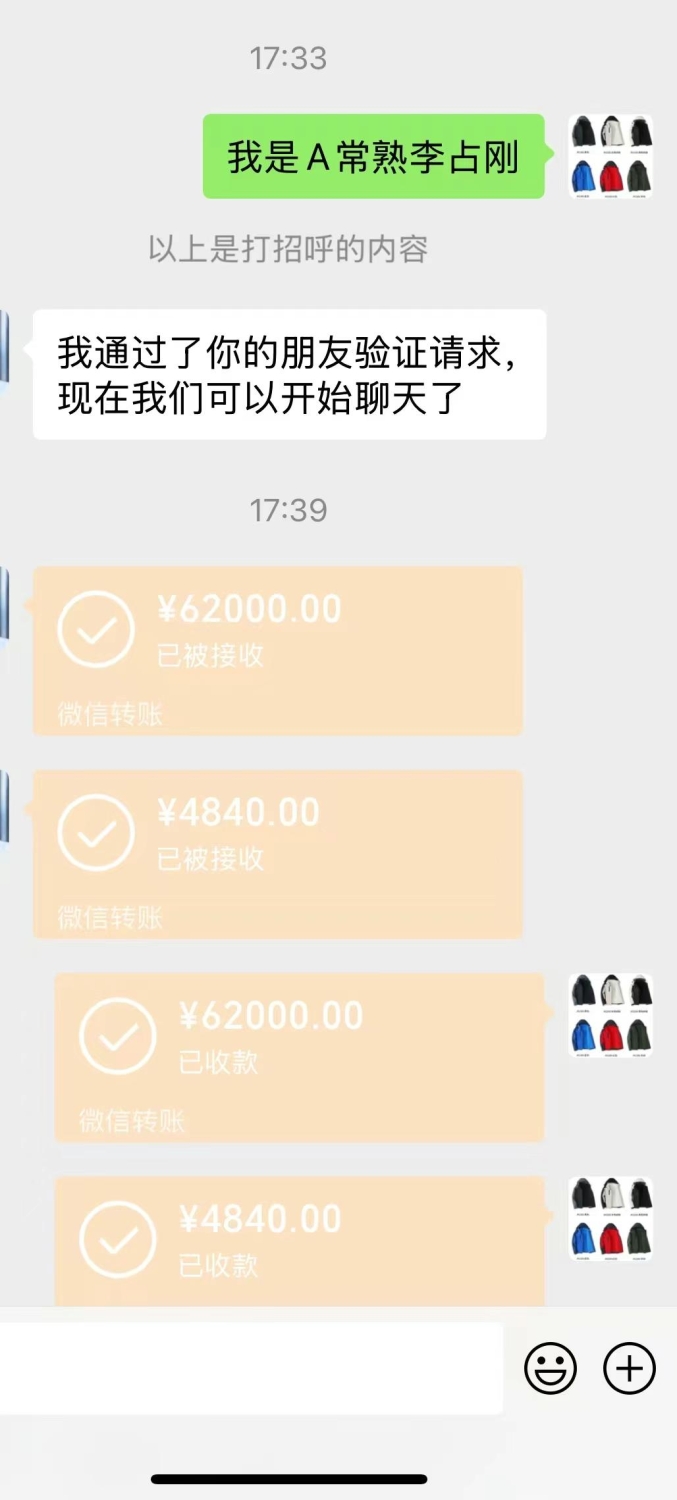Open the ¥62000.00 transfer marked 已被接收
This screenshot has height=1500, width=677.
click(x=278, y=651)
